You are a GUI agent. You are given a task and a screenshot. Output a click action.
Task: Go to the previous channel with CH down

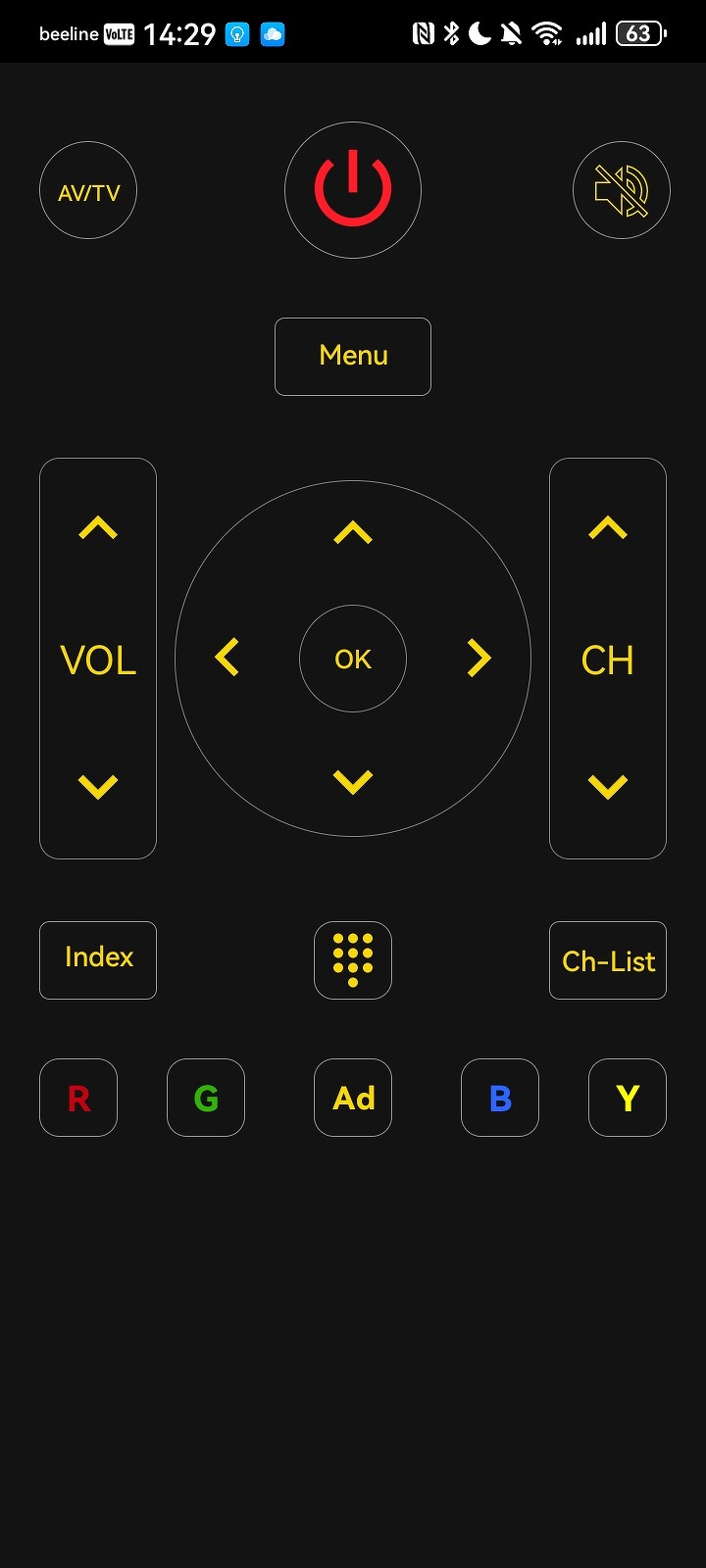[608, 786]
